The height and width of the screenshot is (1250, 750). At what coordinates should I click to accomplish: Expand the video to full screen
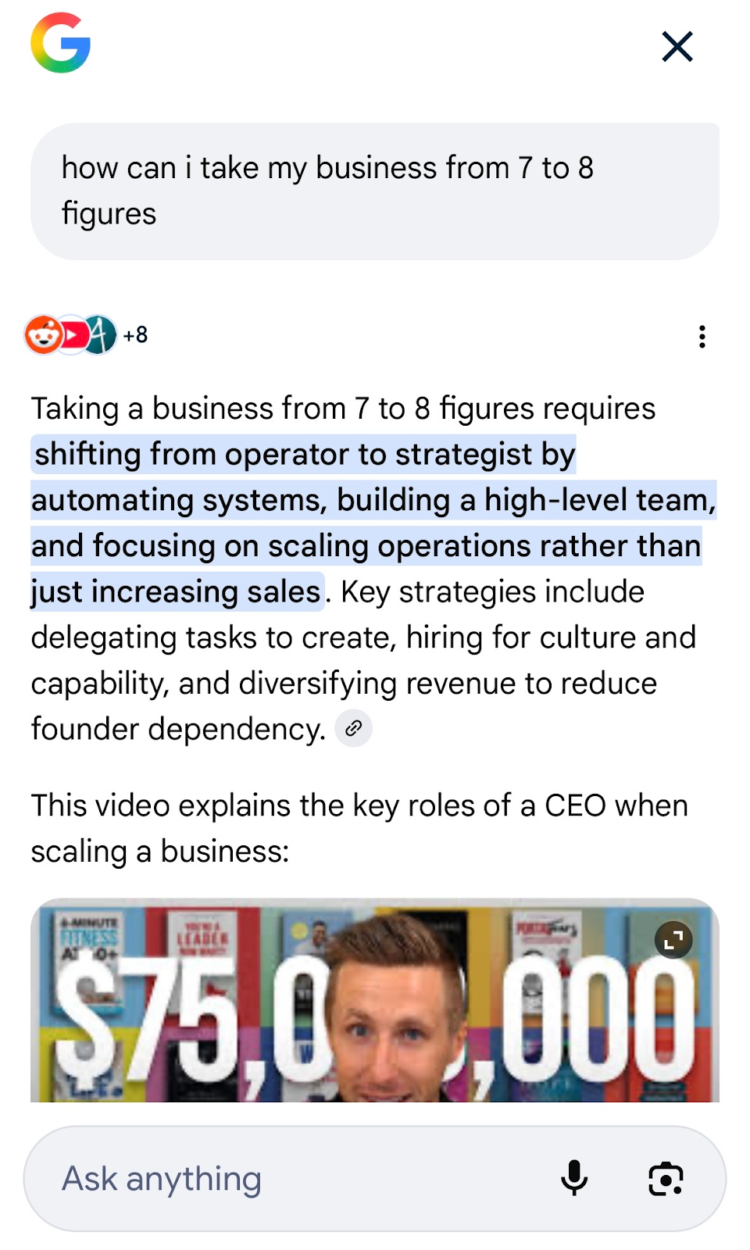click(x=675, y=939)
